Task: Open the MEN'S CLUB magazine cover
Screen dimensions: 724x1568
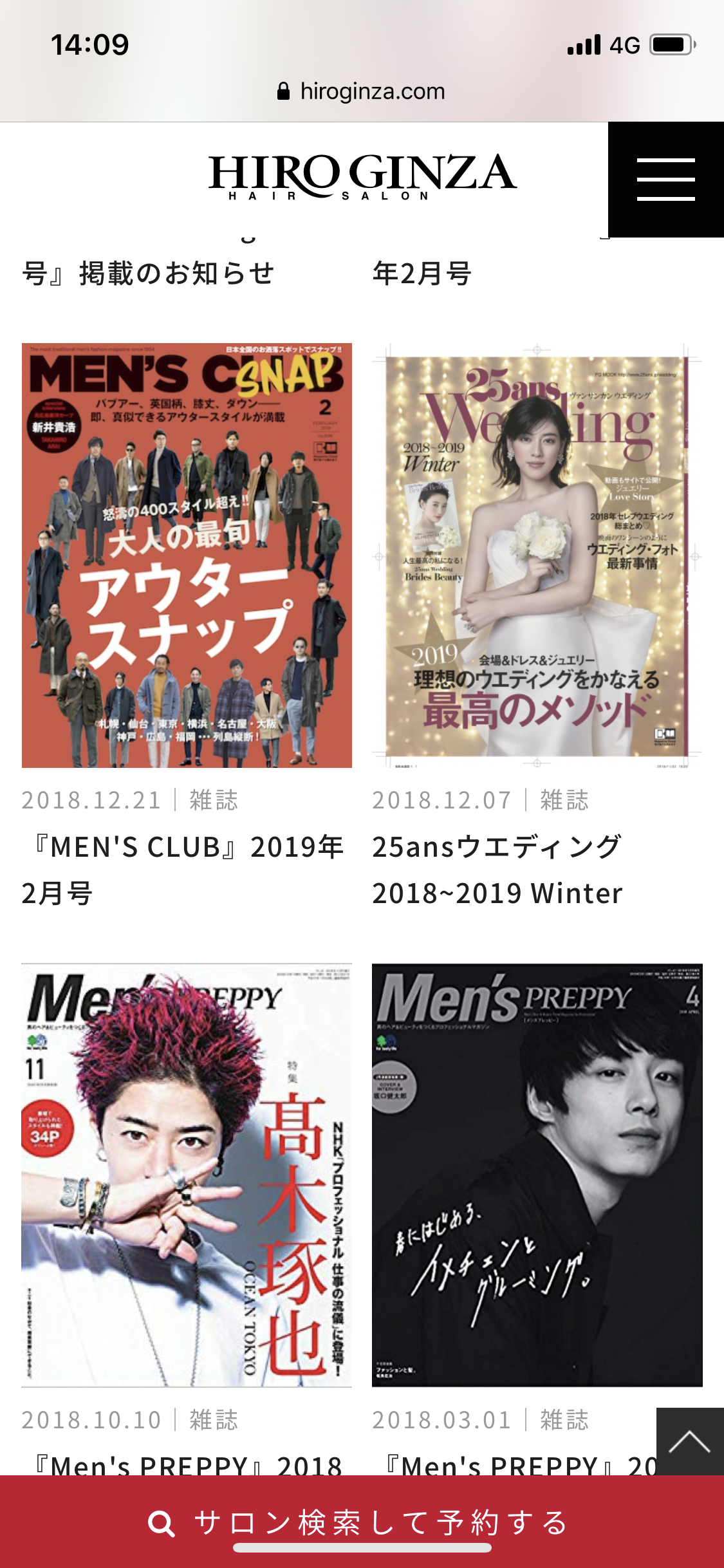Action: [187, 555]
